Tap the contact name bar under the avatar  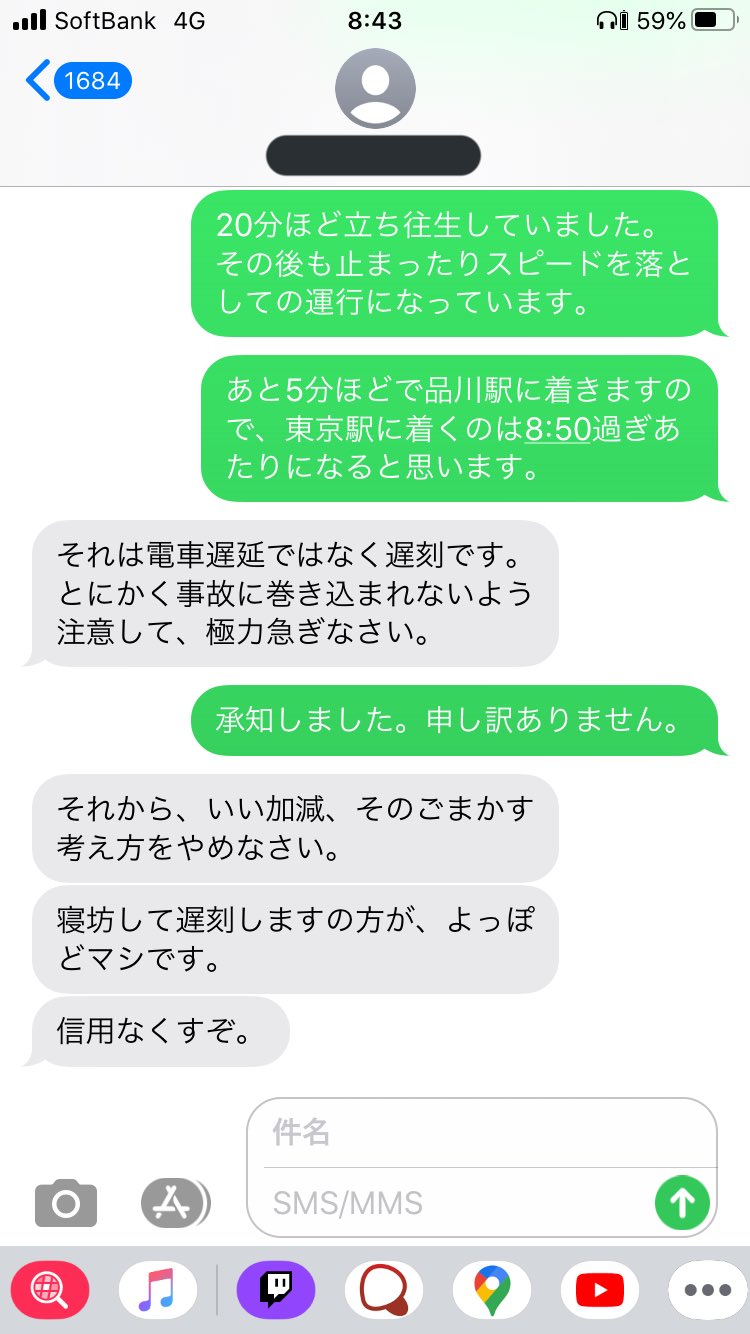pyautogui.click(x=373, y=155)
